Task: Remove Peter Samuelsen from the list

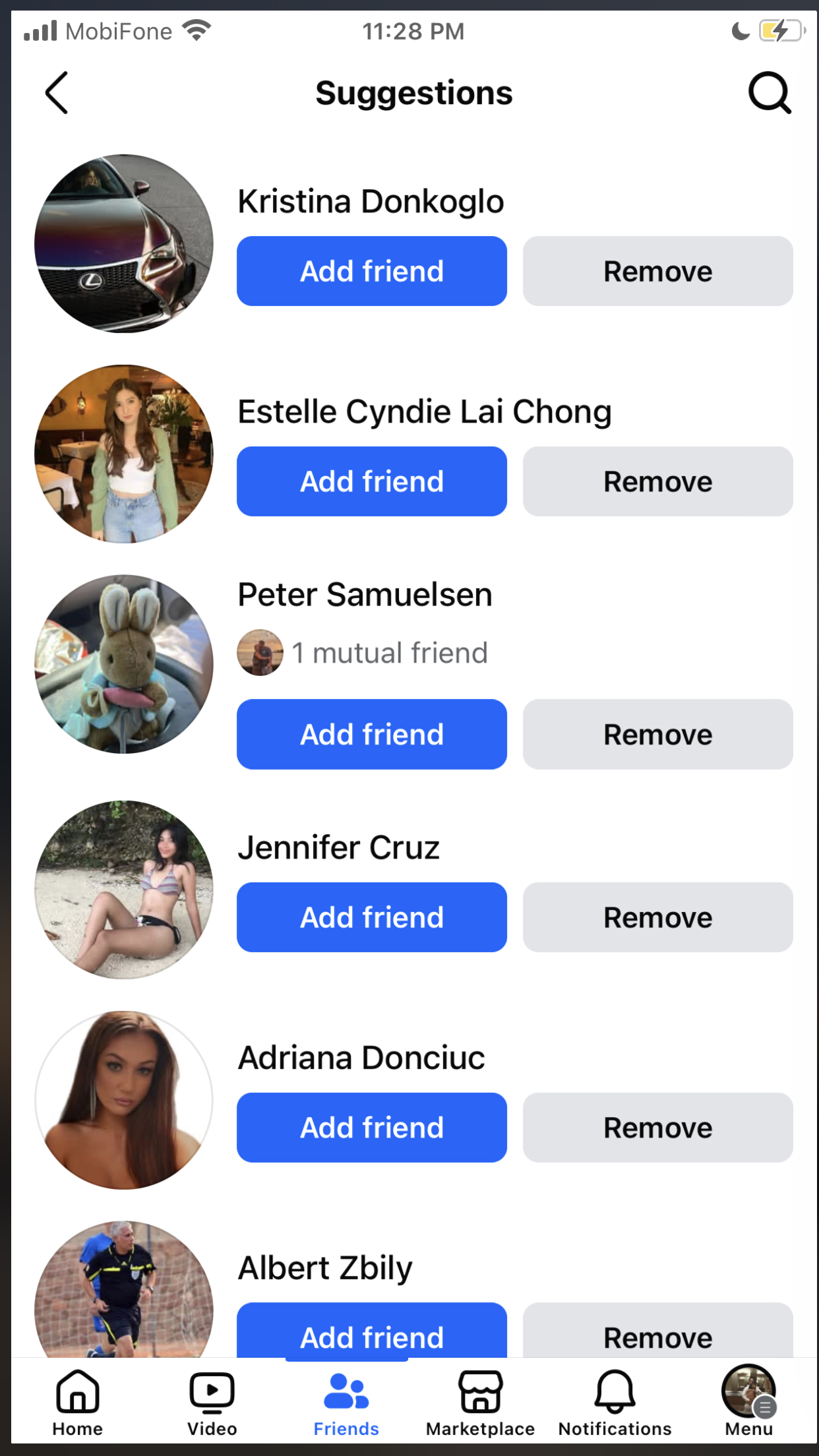Action: [x=657, y=734]
